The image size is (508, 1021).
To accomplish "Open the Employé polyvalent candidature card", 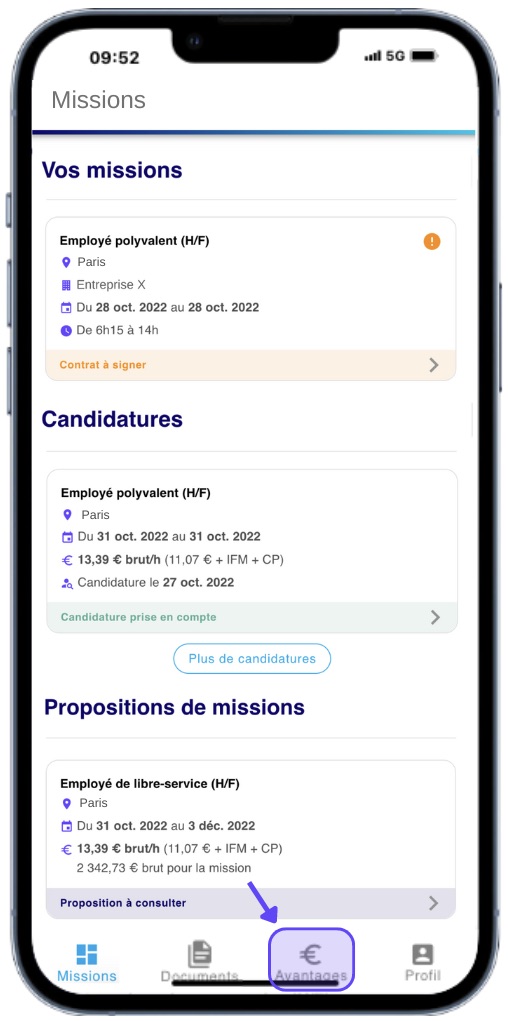I will click(252, 551).
